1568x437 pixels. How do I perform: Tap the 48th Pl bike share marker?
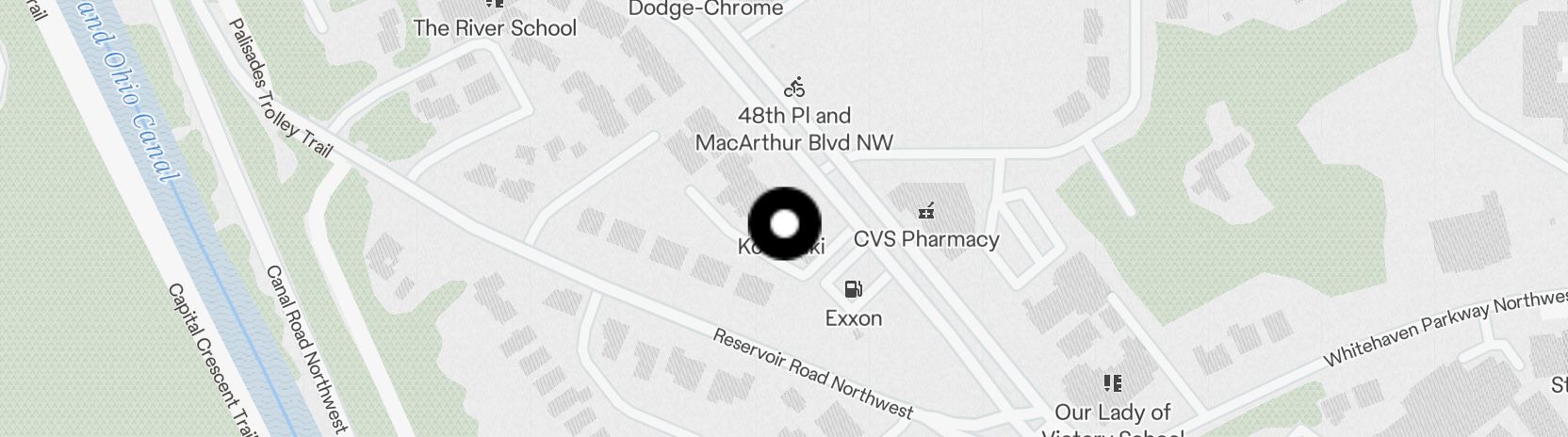pyautogui.click(x=794, y=89)
